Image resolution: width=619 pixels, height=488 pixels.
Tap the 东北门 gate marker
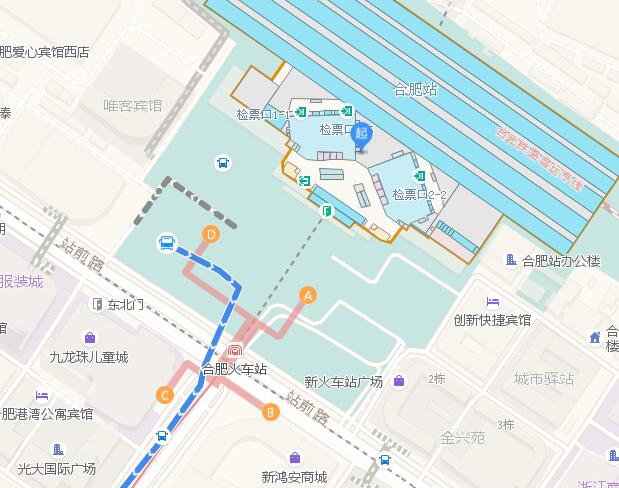point(97,304)
